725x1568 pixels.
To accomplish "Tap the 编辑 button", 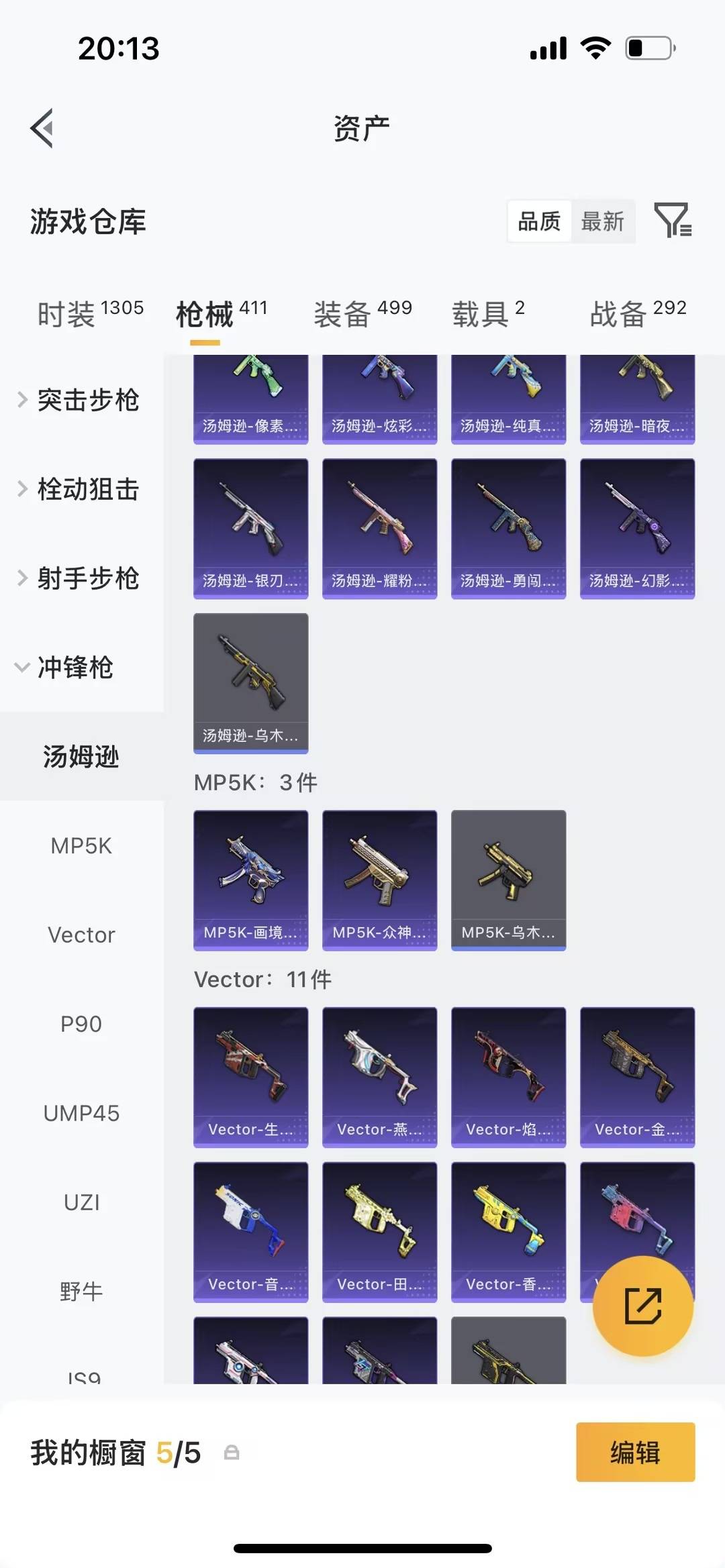I will [635, 1452].
